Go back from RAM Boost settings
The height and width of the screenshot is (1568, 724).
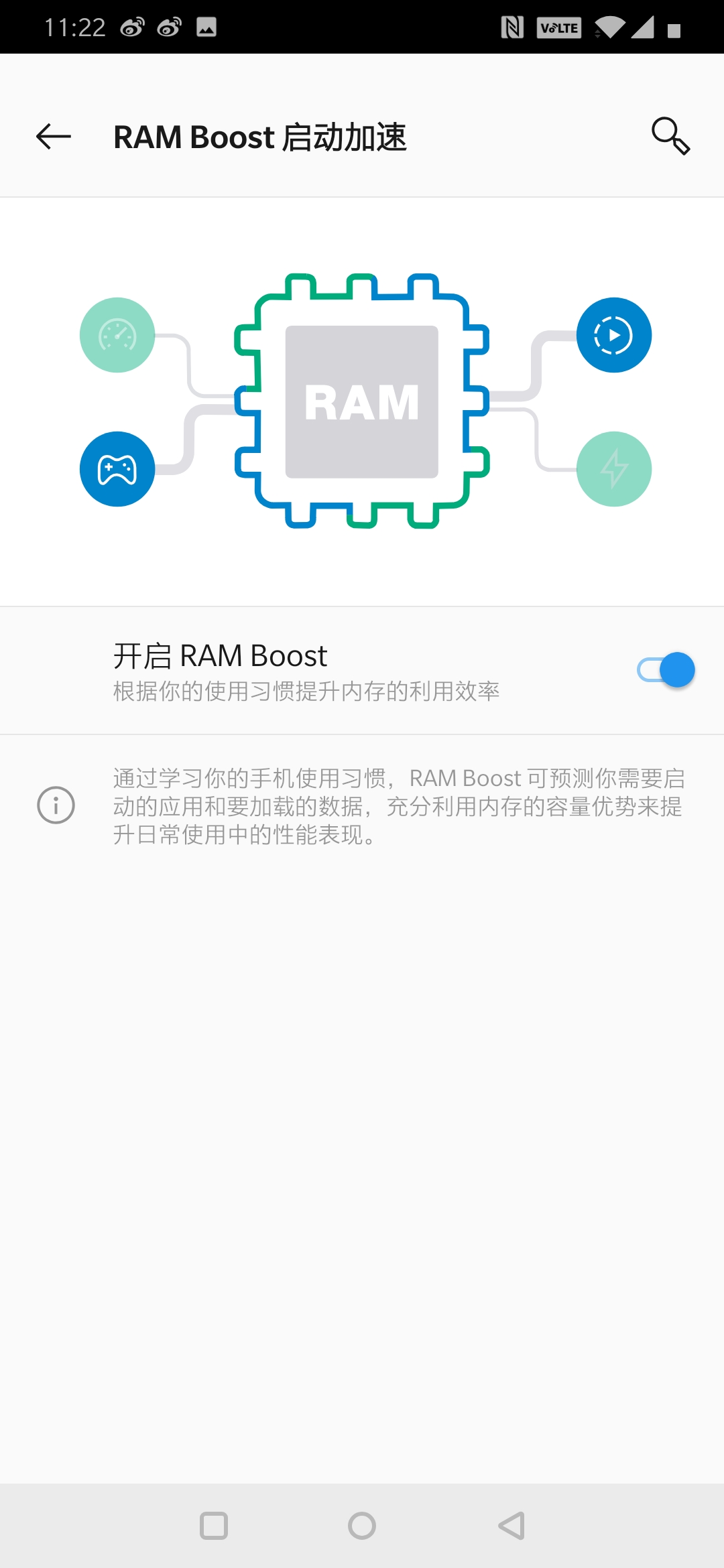tap(54, 137)
